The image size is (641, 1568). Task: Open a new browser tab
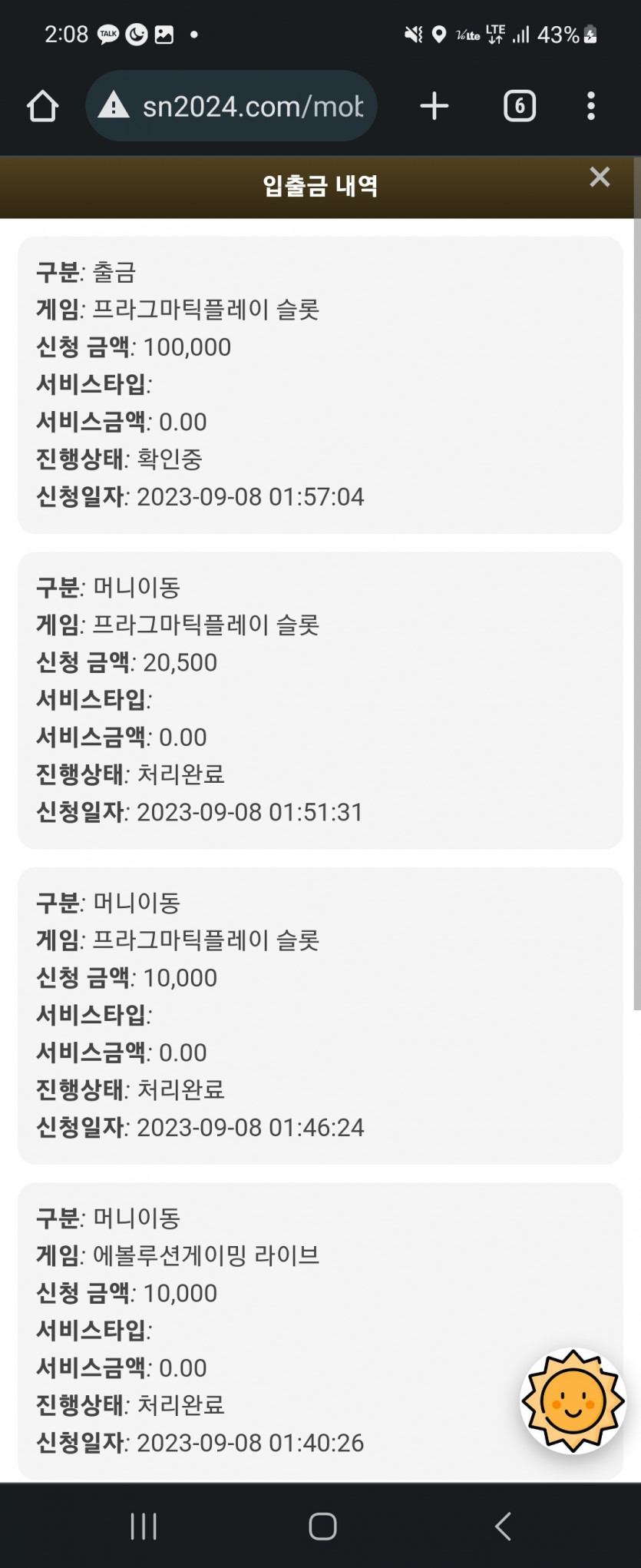(x=434, y=106)
